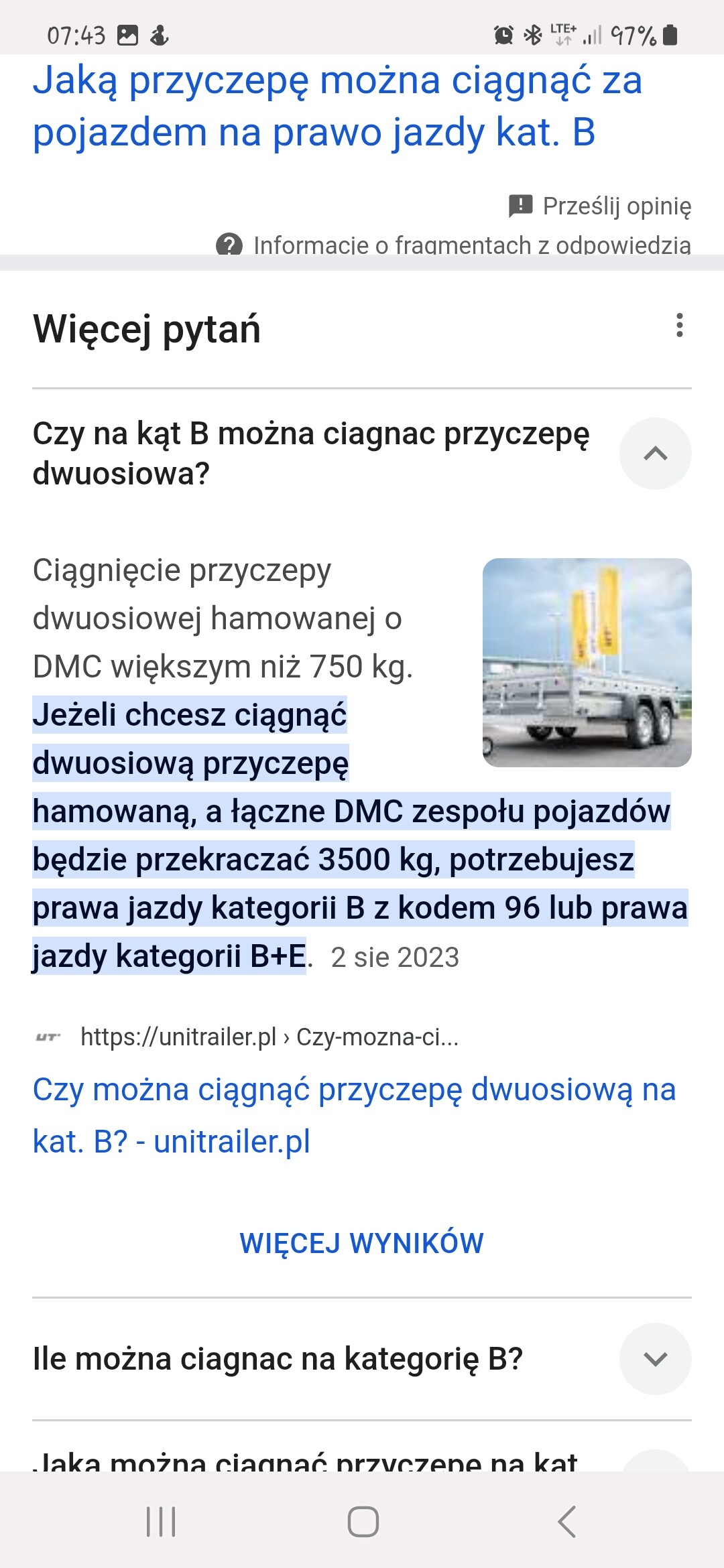Collapse the przyczepę dwuosiowa question
This screenshot has height=1568, width=724.
(655, 454)
